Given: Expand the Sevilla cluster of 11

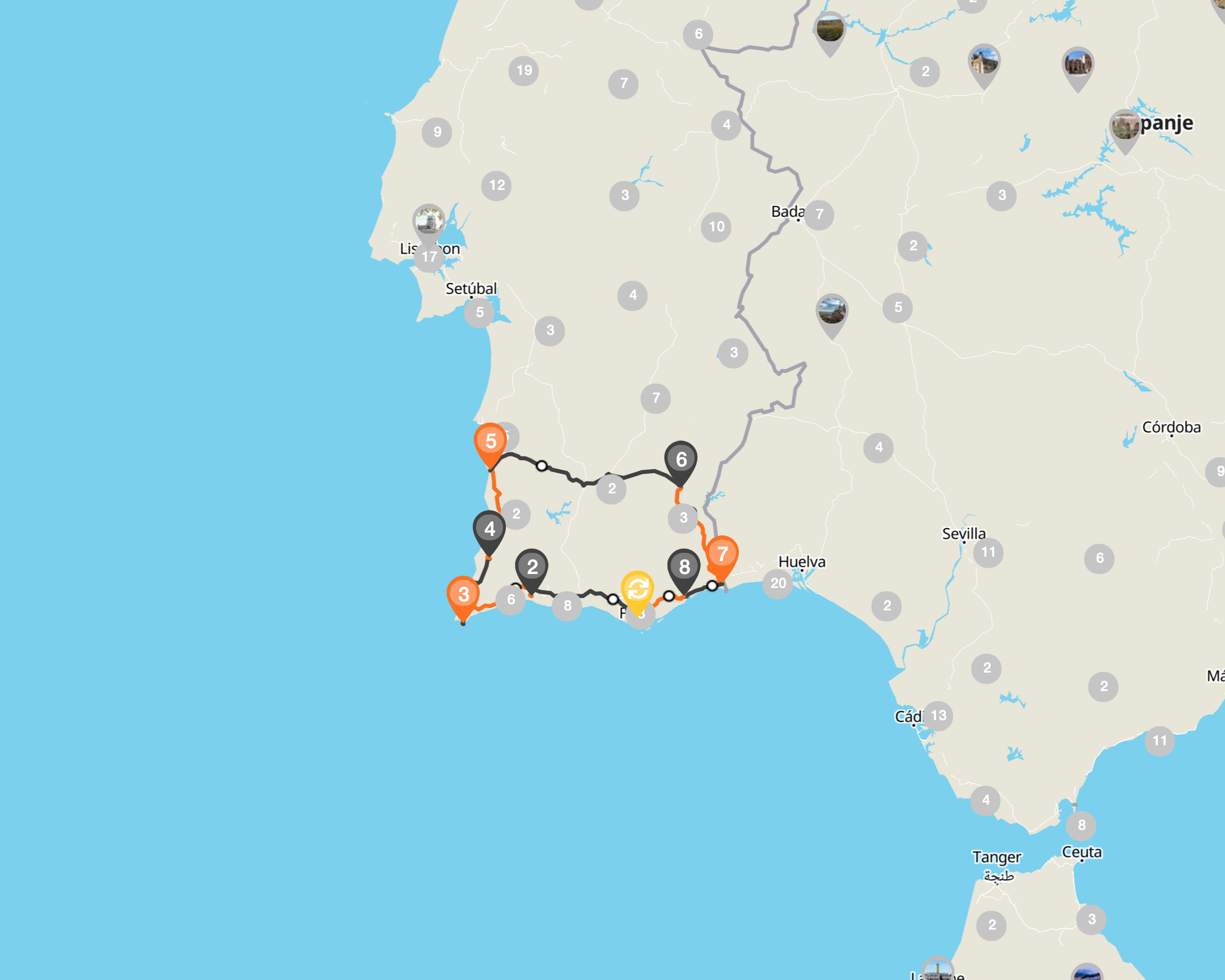Looking at the screenshot, I should 988,553.
